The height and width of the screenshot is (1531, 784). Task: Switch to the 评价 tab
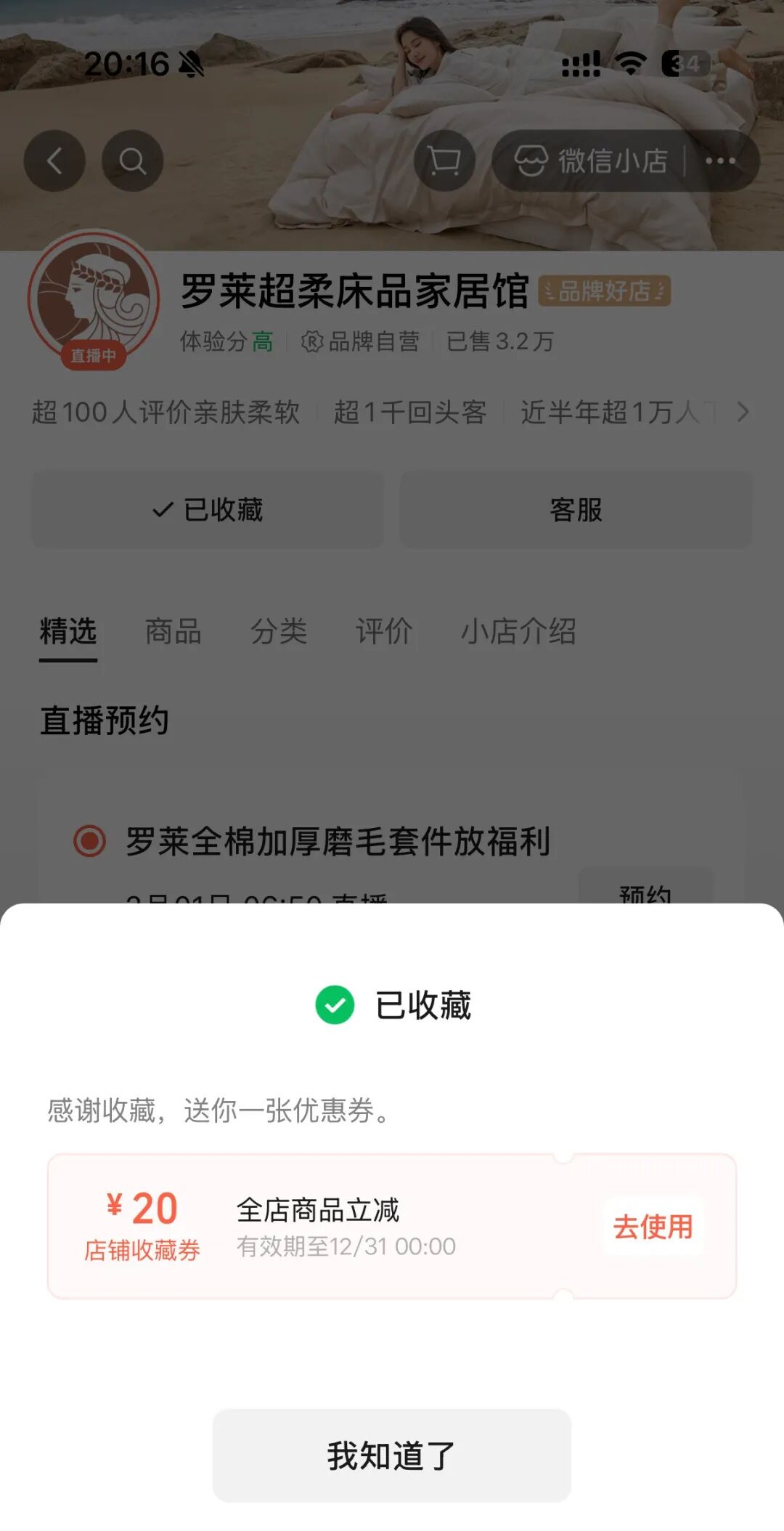click(x=384, y=631)
